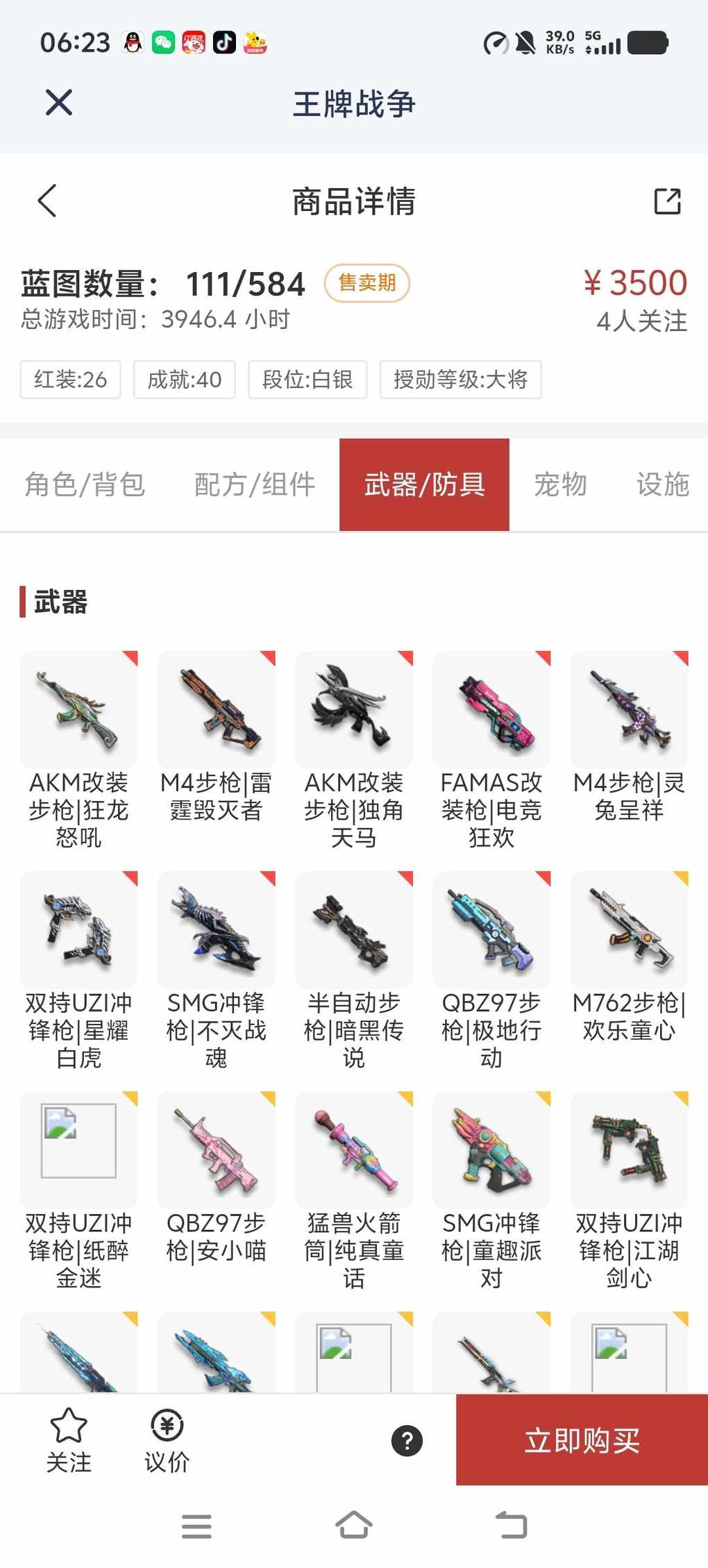Go back from 商品详情
This screenshot has height=1568, width=708.
tap(47, 201)
